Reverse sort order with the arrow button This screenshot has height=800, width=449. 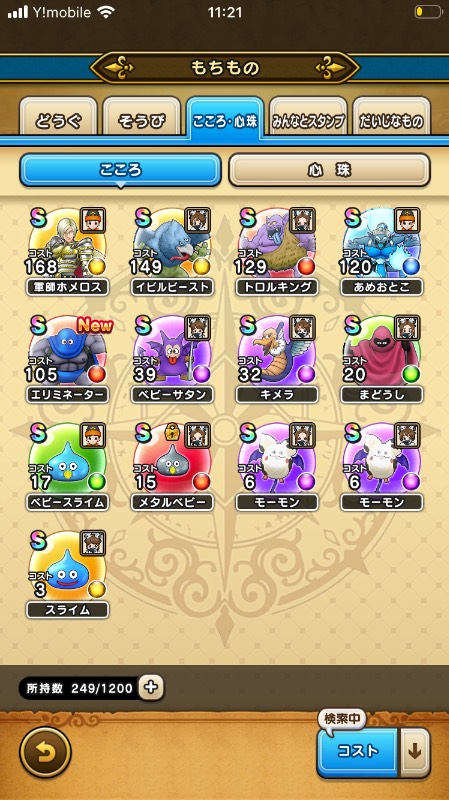coord(415,752)
